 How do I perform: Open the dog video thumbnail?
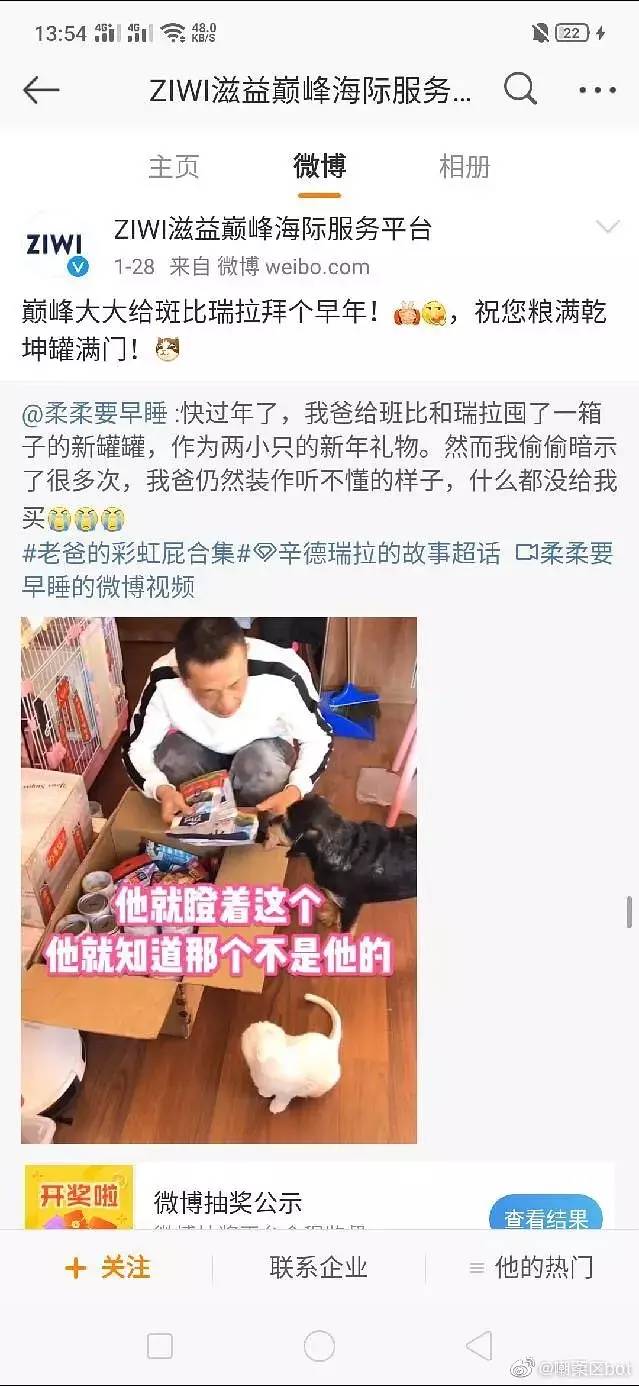click(219, 880)
